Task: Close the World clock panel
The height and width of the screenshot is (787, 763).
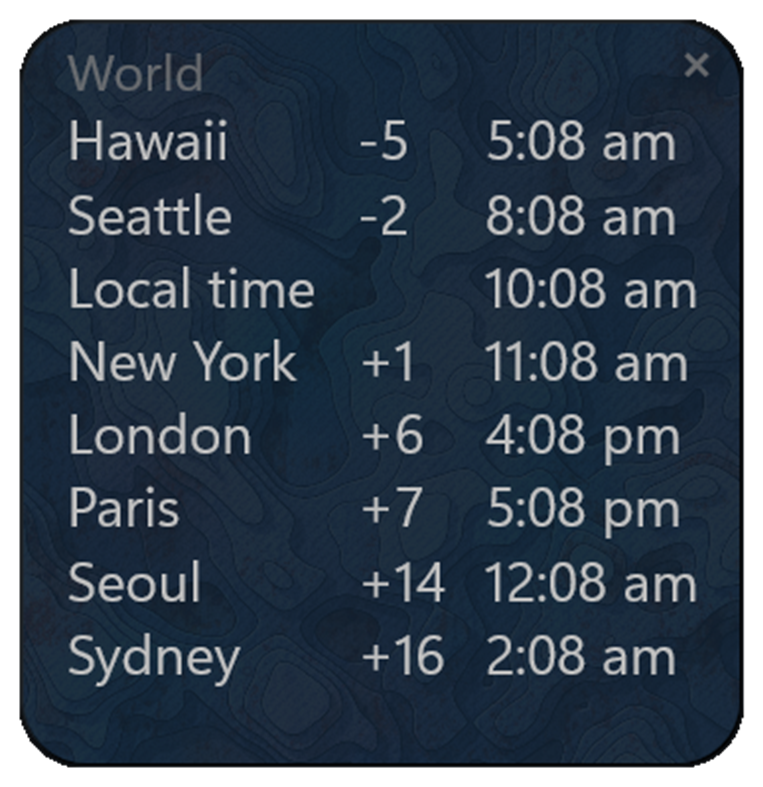Action: coord(696,66)
